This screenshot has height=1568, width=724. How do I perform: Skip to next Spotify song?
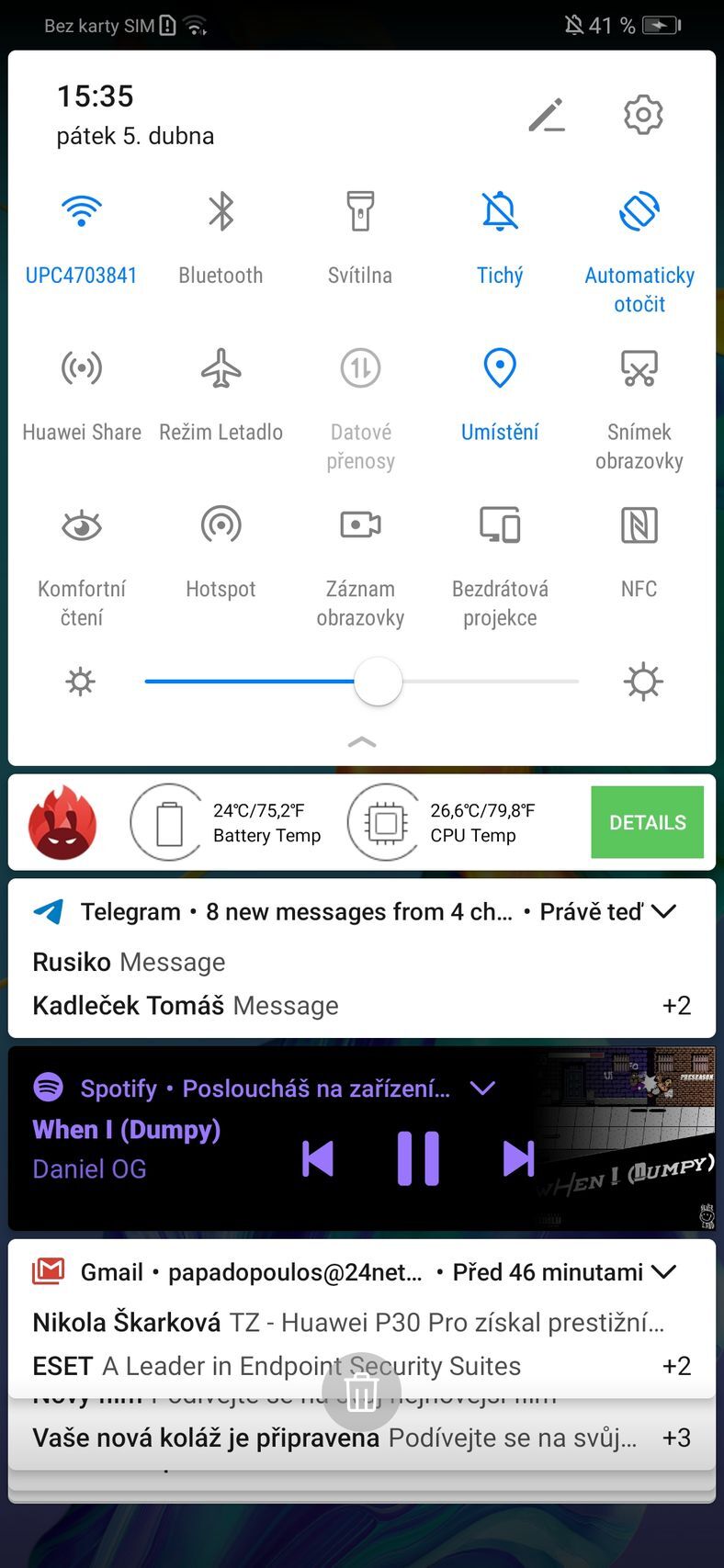pyautogui.click(x=518, y=1158)
